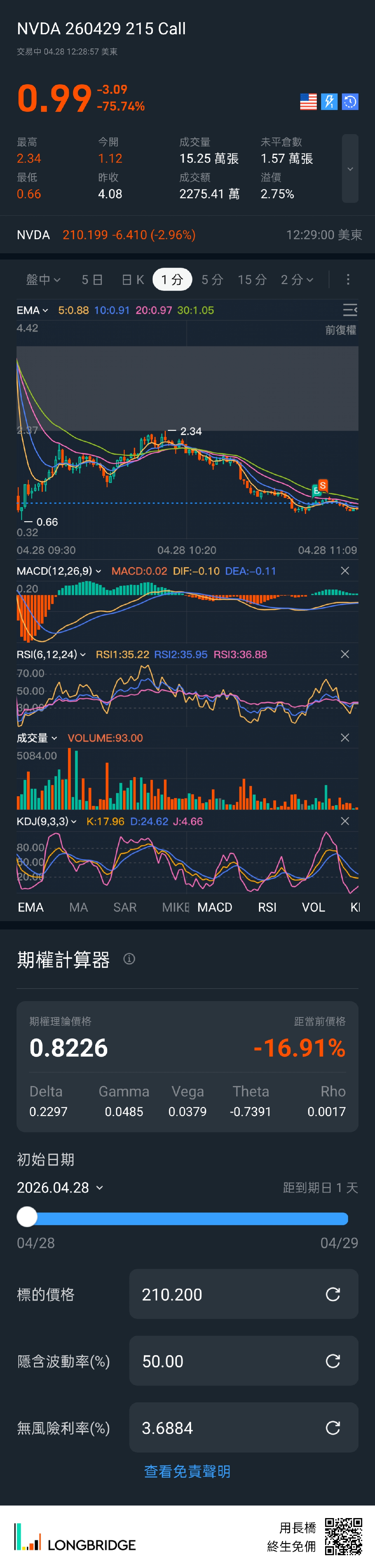Viewport: 375px width, 1568px height.
Task: Open the 初始日期 2026.04.28 date picker
Action: [x=60, y=1187]
